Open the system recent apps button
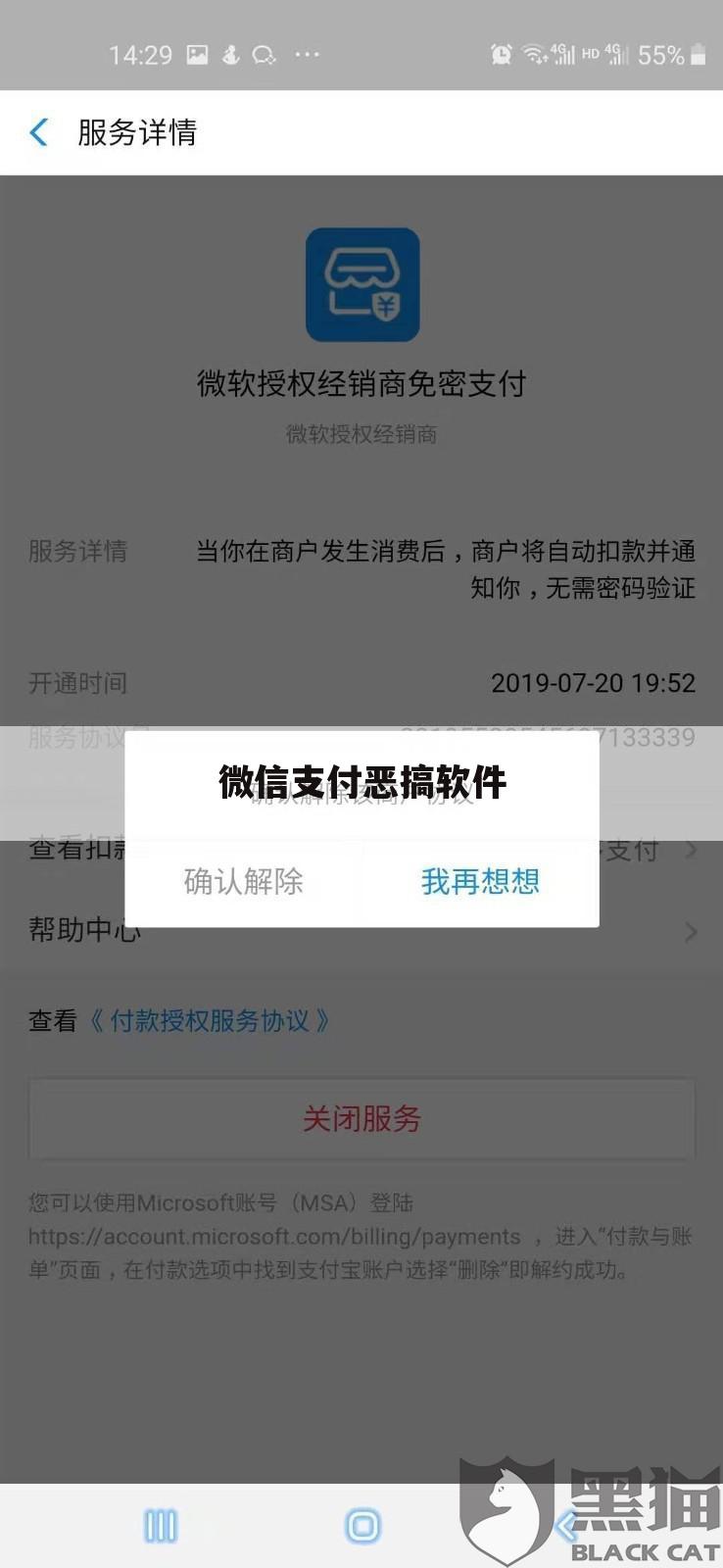This screenshot has width=723, height=1568. [x=161, y=1525]
